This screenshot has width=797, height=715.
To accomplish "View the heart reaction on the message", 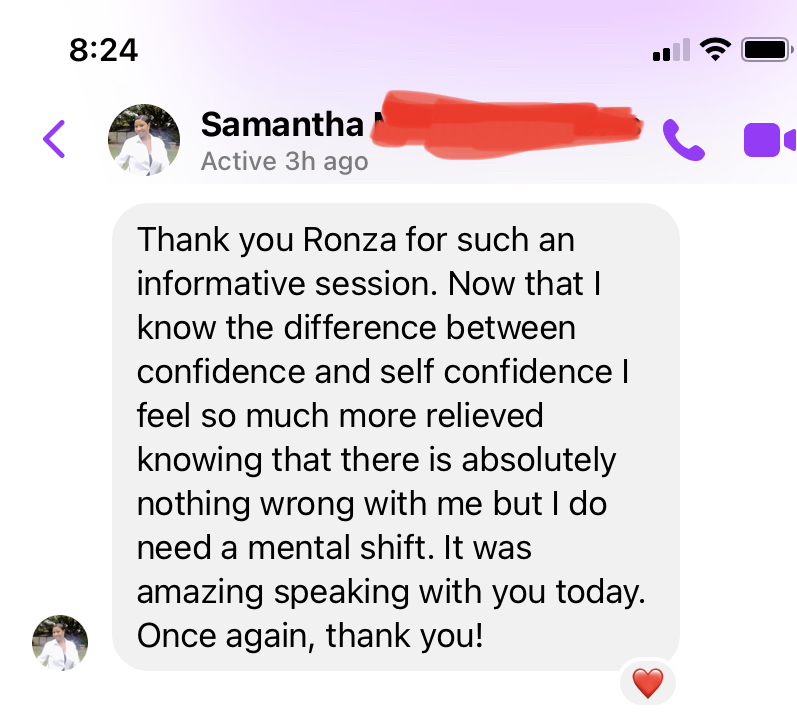I will (x=648, y=683).
